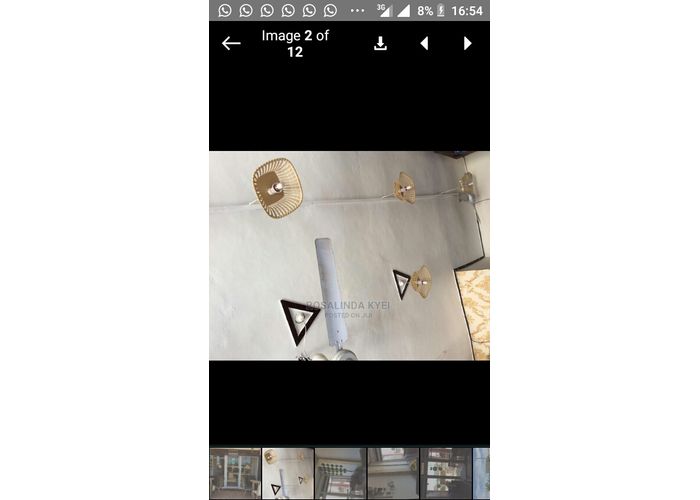Select the third thumbnail in the strip
Screen dimensions: 700x500
pyautogui.click(x=340, y=473)
